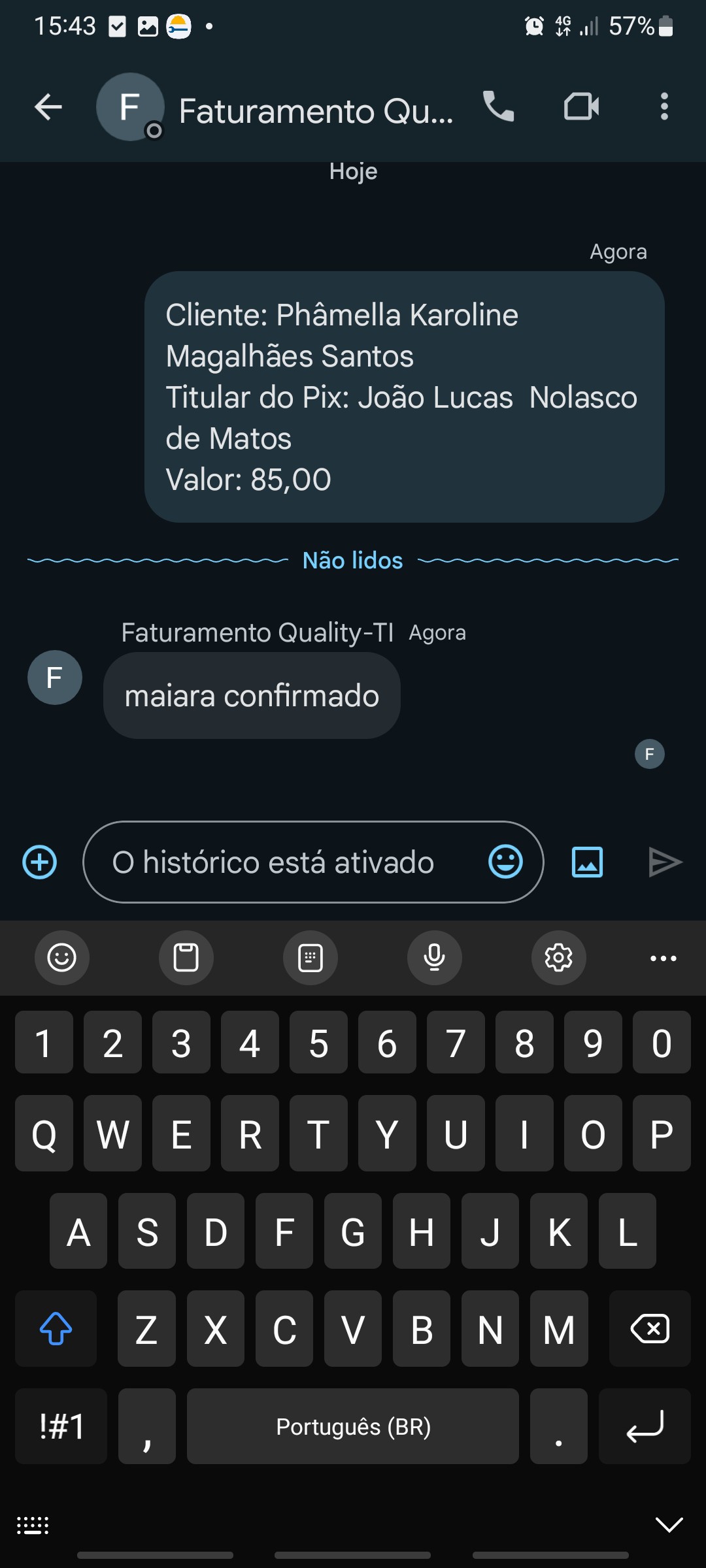Open Faturamento Quality-TI chat details
Image resolution: width=706 pixels, height=1568 pixels.
coord(315,111)
